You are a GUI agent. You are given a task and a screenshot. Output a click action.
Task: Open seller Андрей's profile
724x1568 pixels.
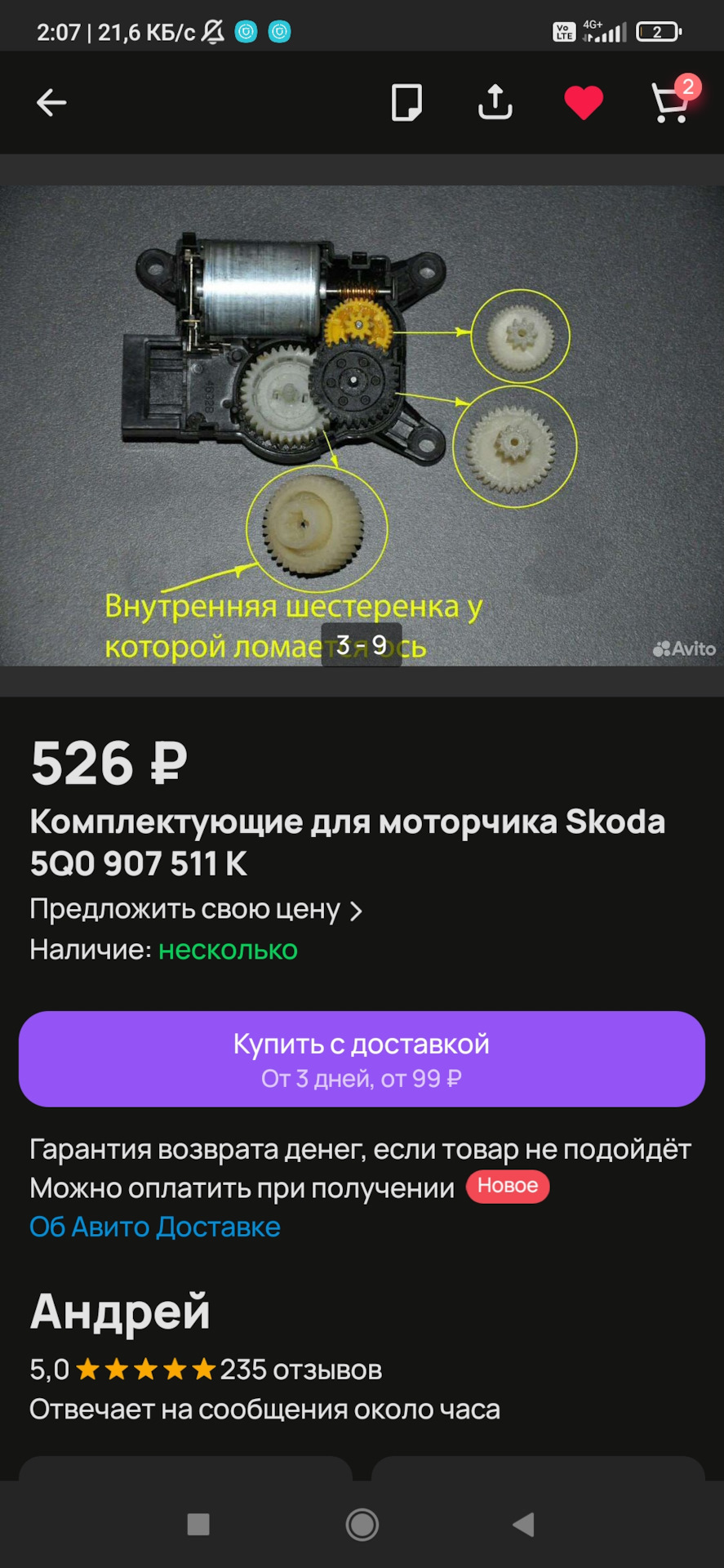click(x=120, y=1312)
